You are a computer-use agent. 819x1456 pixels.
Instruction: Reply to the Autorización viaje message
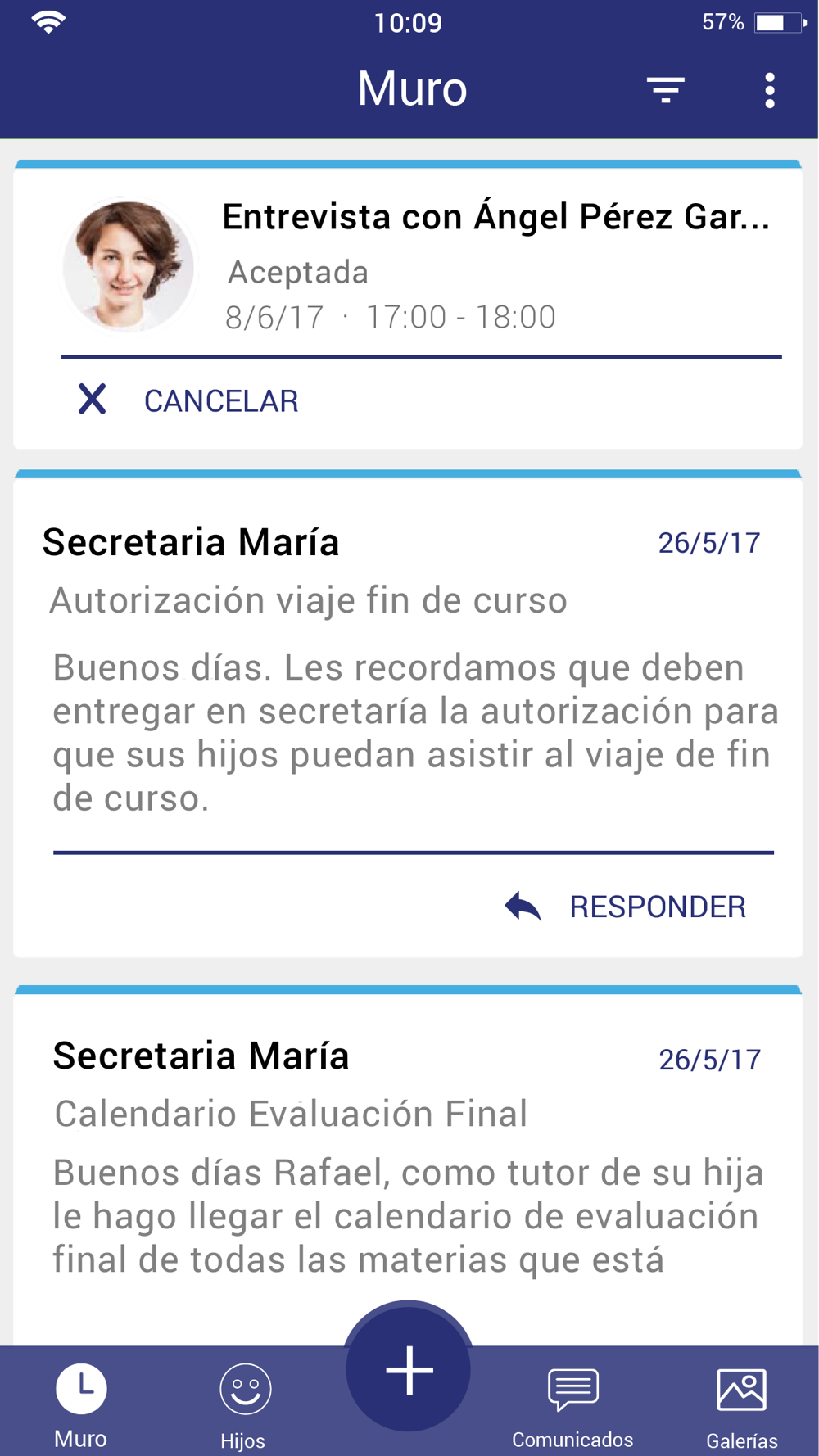[x=625, y=907]
